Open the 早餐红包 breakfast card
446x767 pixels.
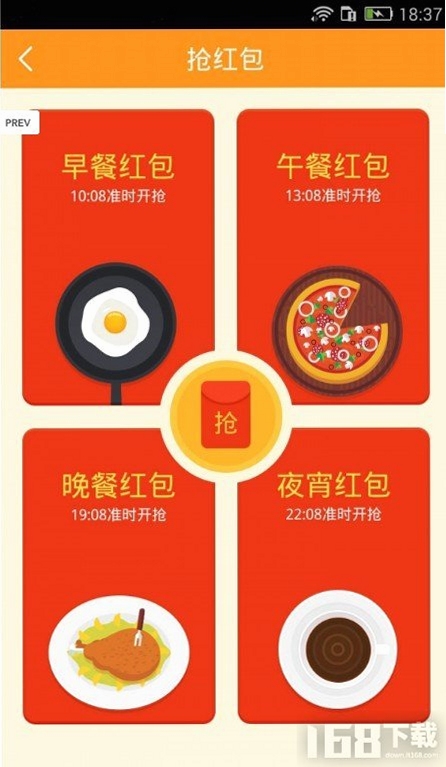(x=118, y=257)
